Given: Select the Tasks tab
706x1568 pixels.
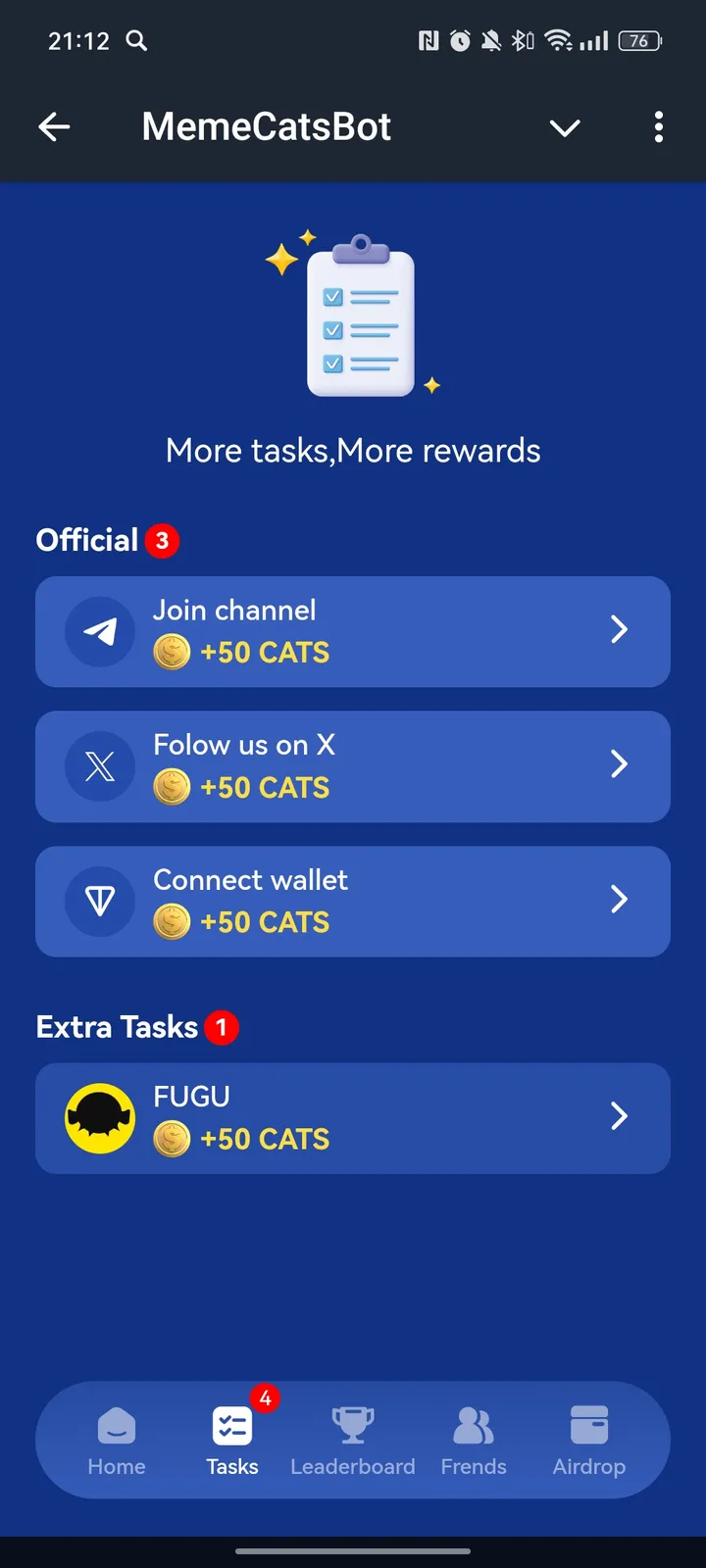Looking at the screenshot, I should (232, 1440).
